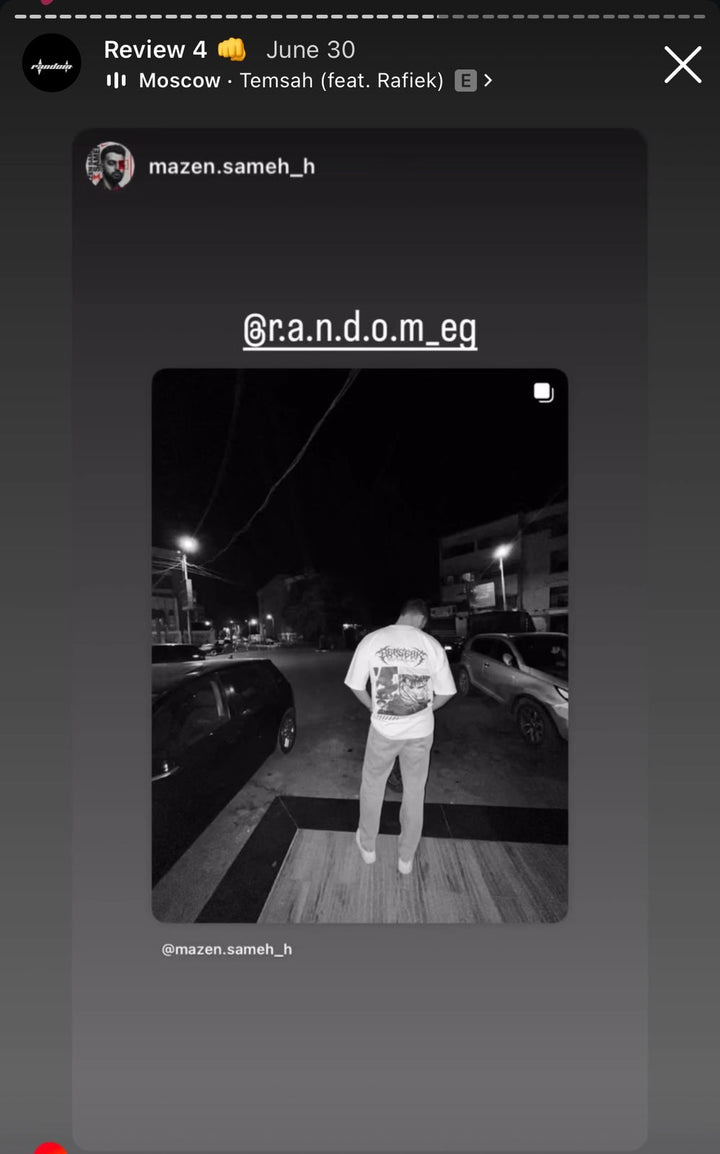This screenshot has width=720, height=1154.
Task: Open the mazen.sameh_h profile in the repost header
Action: [231, 166]
